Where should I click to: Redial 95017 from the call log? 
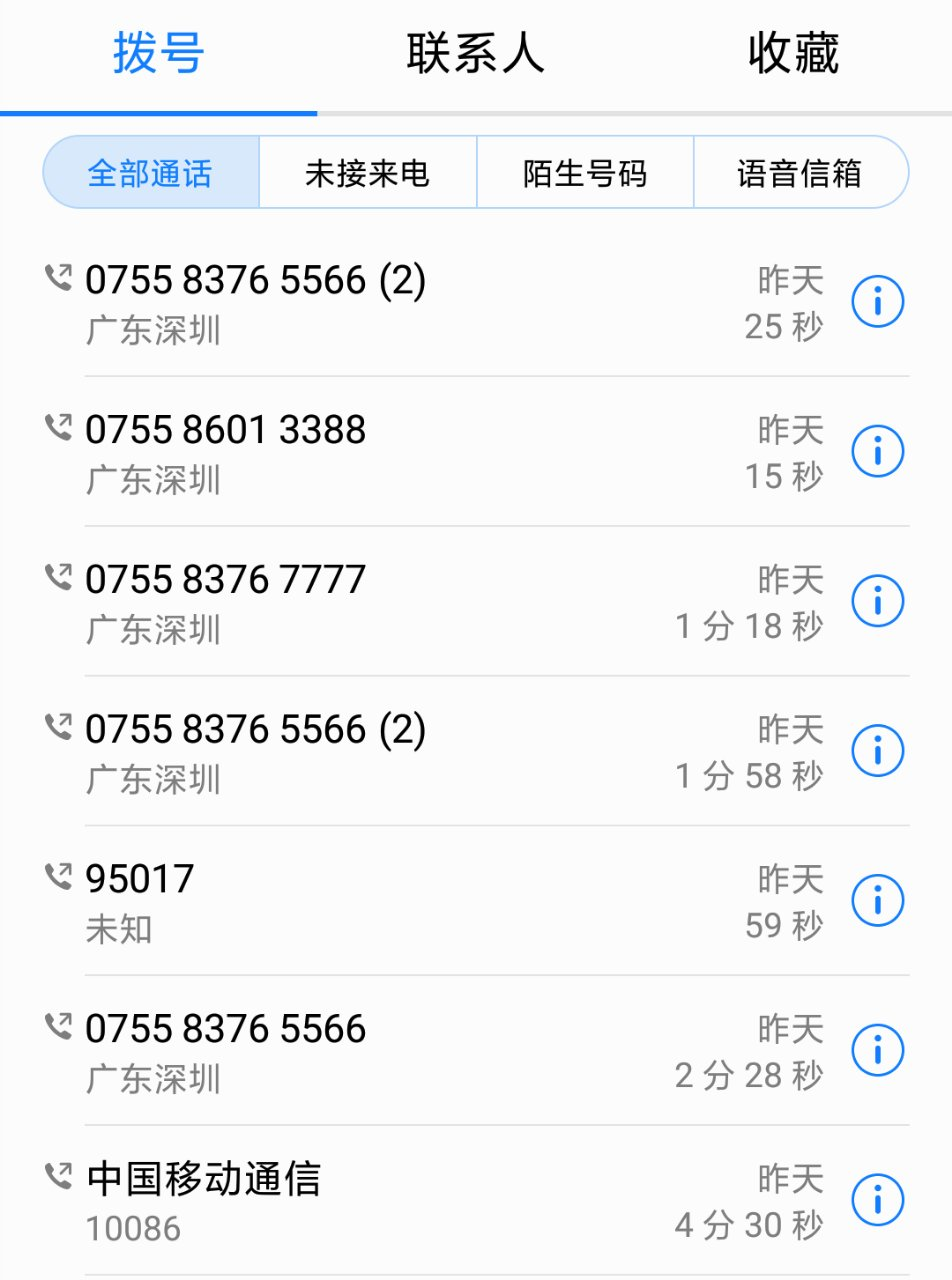[400, 900]
